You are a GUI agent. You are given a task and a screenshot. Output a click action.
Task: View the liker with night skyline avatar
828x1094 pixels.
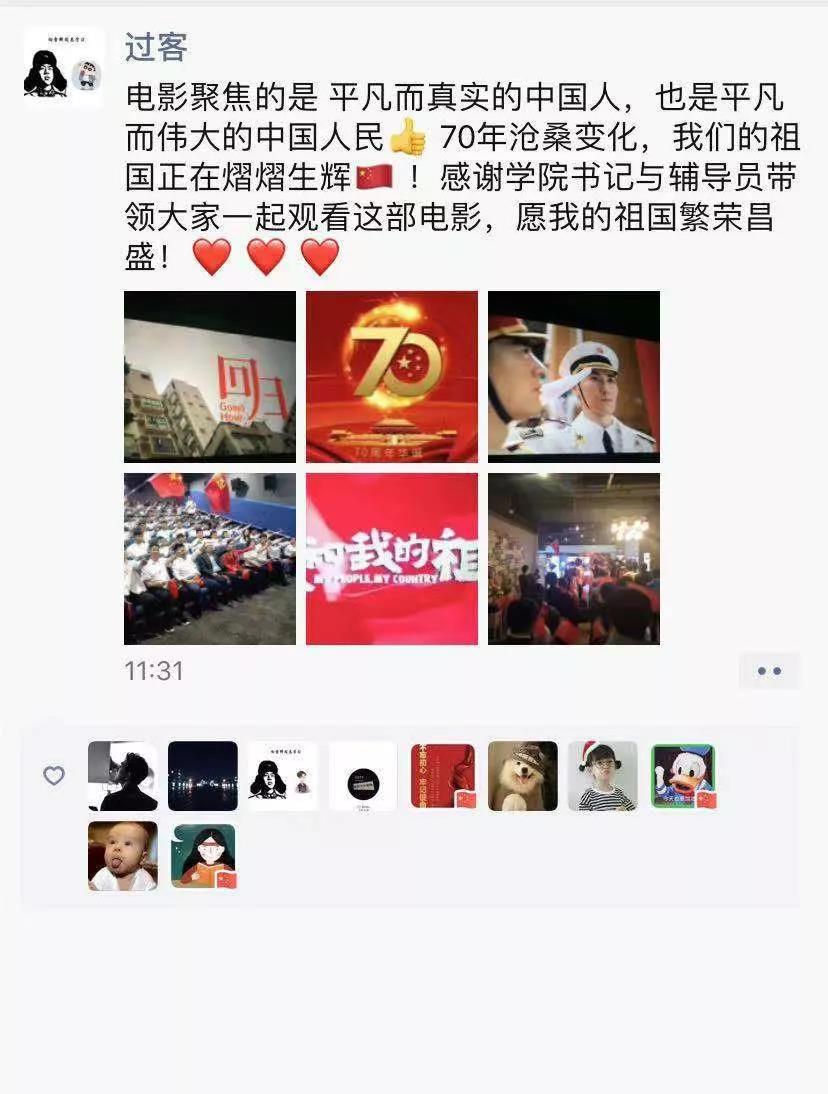(203, 776)
